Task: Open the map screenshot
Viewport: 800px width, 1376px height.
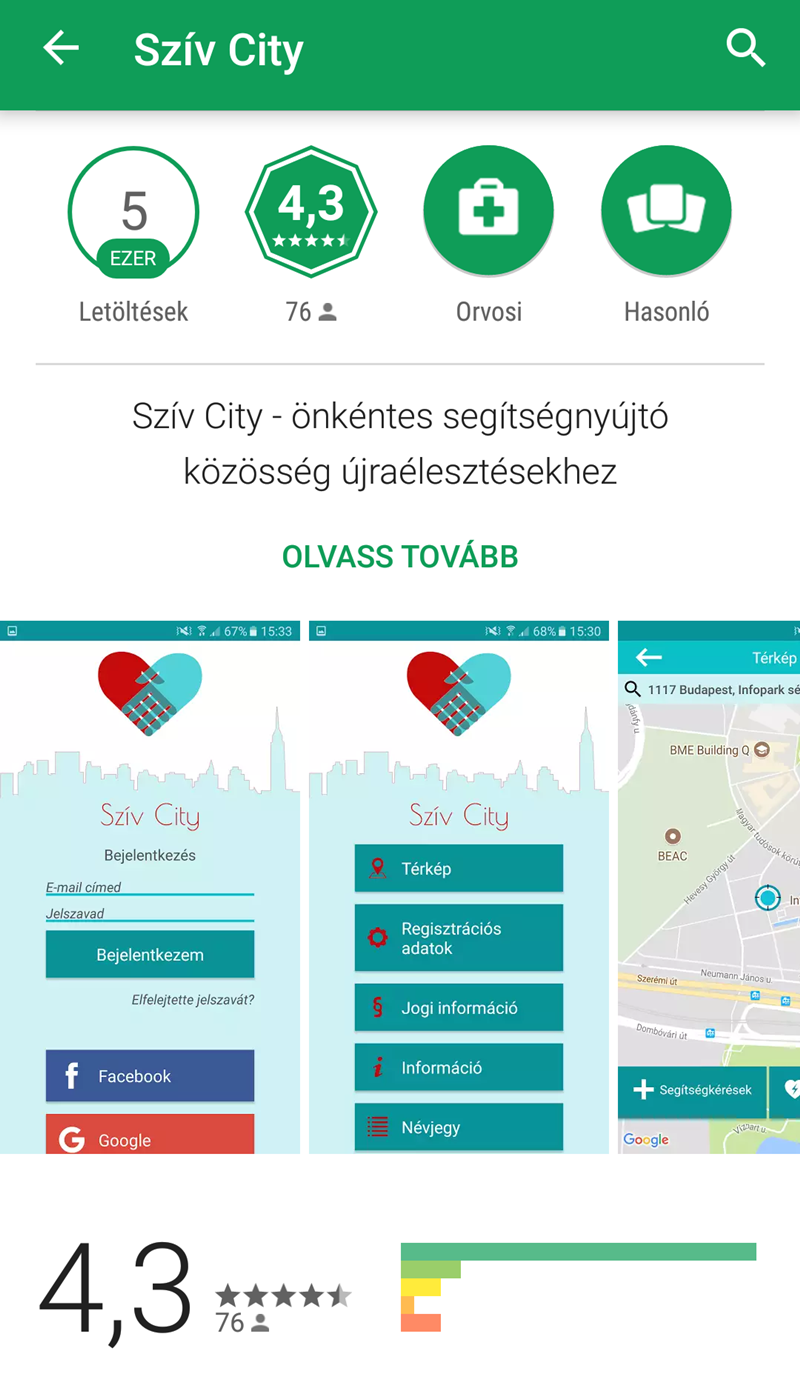Action: [710, 887]
